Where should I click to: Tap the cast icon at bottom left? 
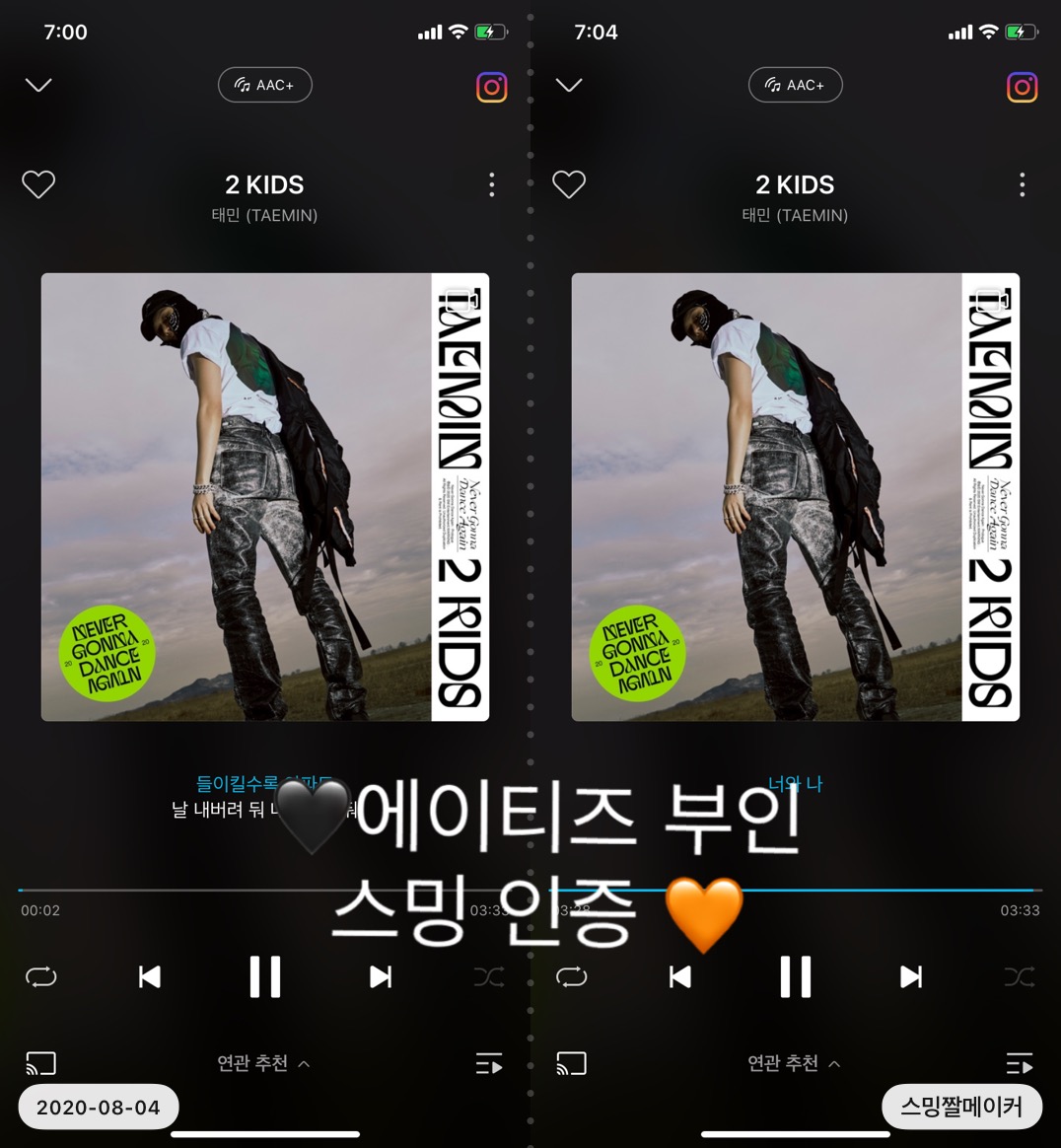pyautogui.click(x=41, y=1063)
